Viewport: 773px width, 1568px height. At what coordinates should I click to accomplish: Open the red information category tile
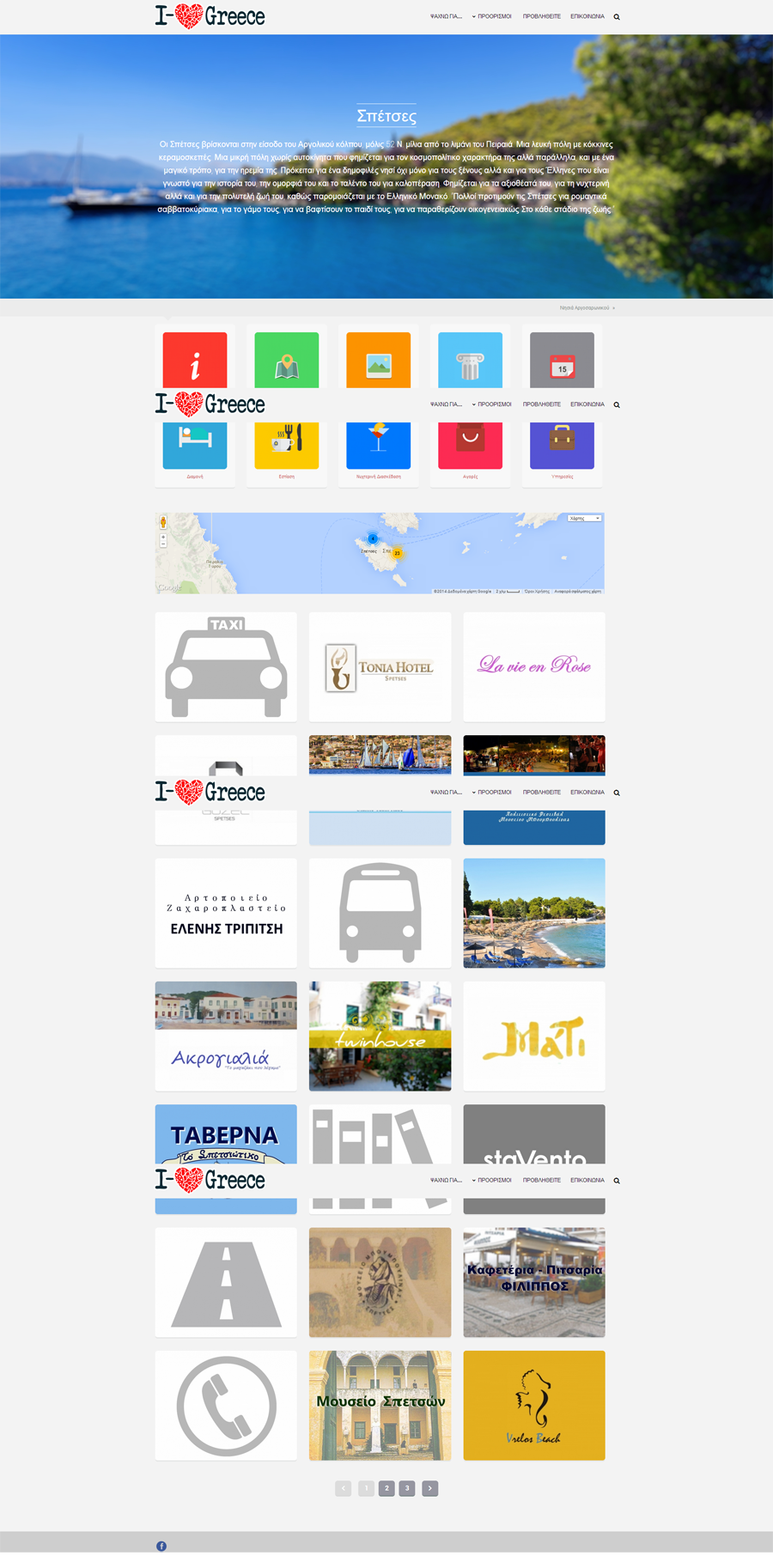[x=195, y=360]
